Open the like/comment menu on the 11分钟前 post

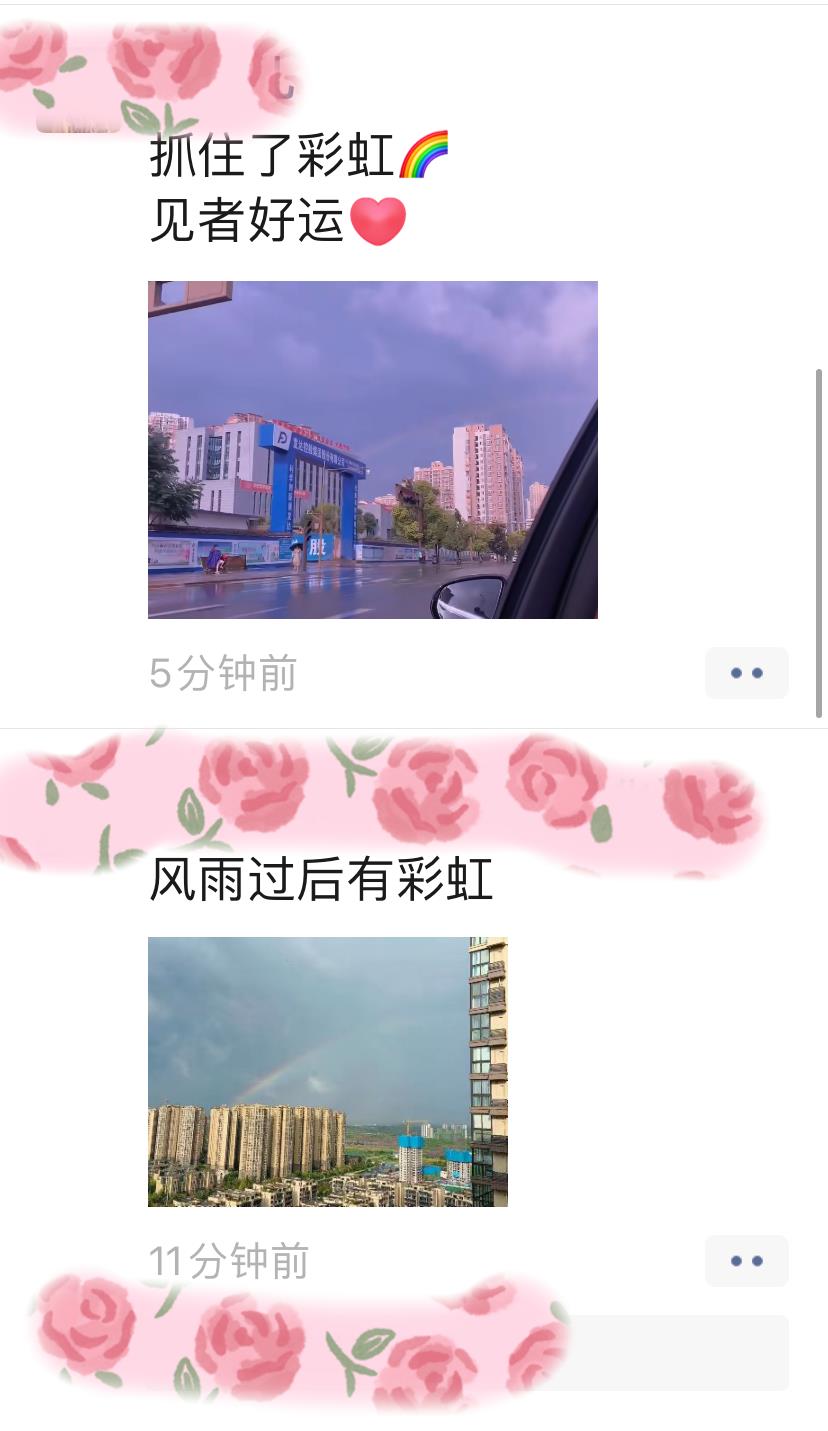[746, 1261]
